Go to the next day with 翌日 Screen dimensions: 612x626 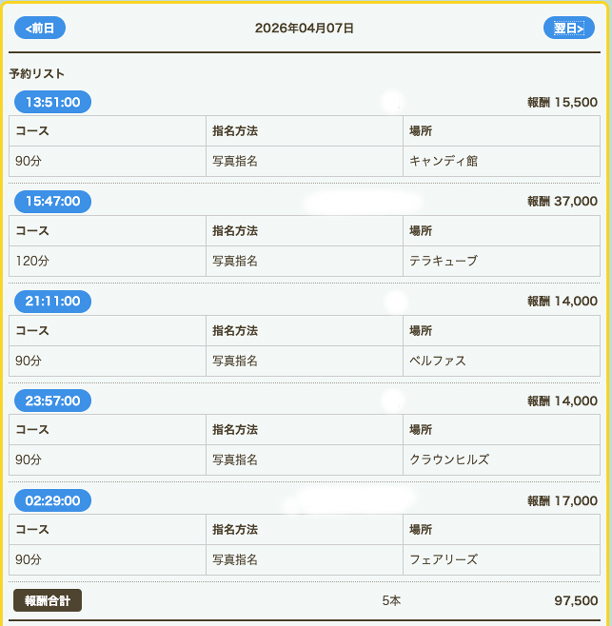click(x=568, y=28)
